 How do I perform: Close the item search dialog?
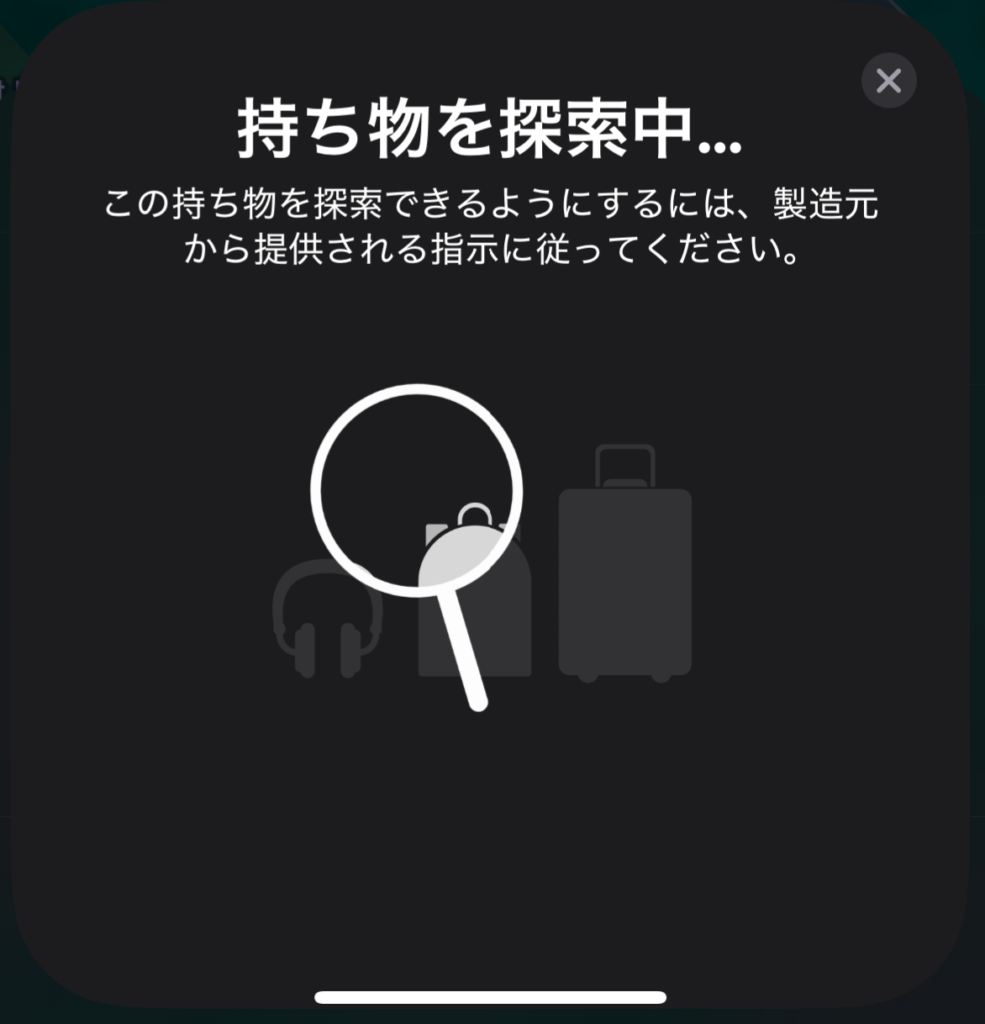tap(888, 81)
